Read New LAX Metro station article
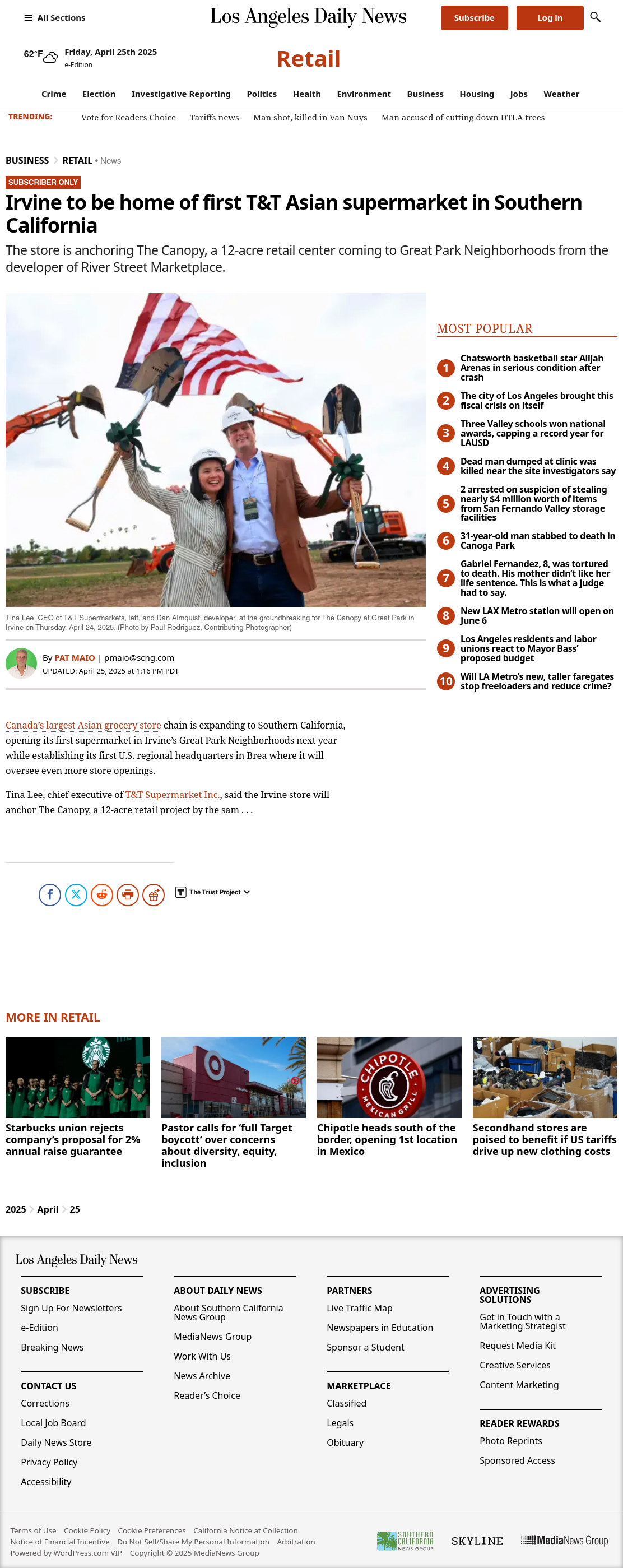 point(537,615)
